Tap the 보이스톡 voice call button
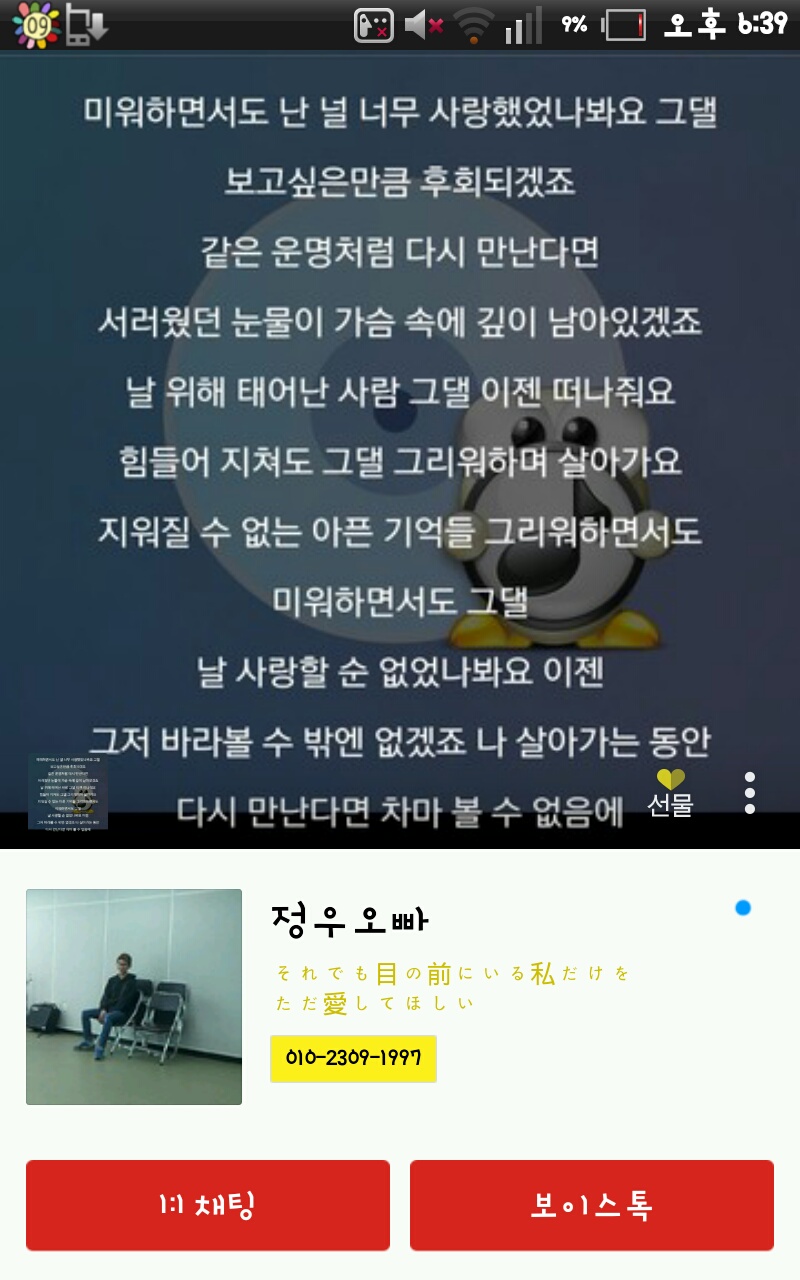 coord(592,1205)
